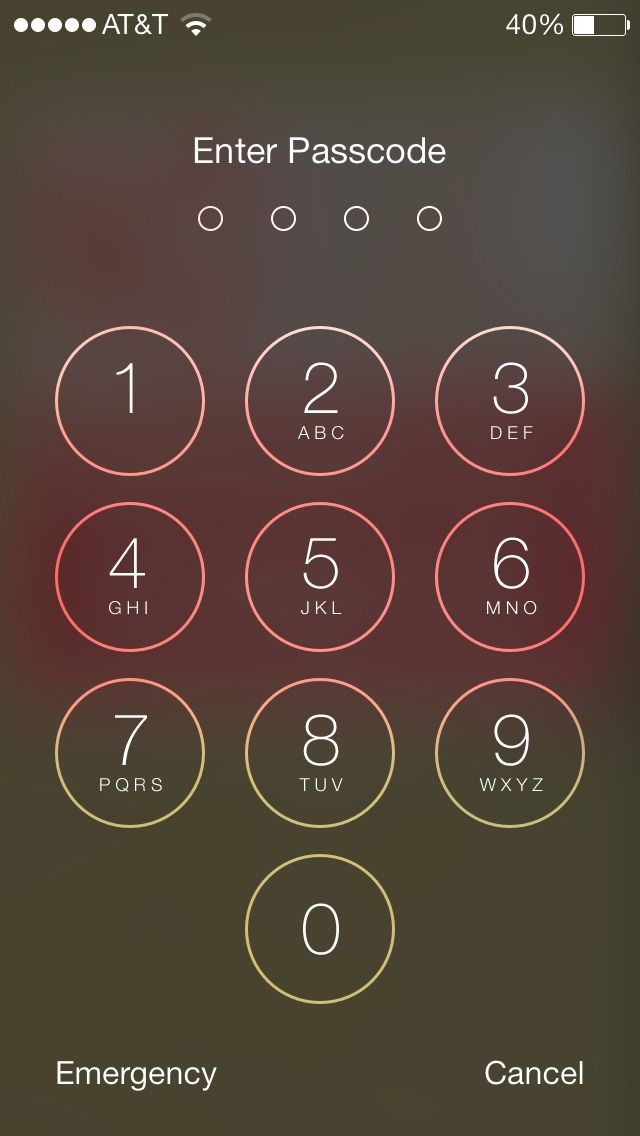Select the 9 WXYZ key
This screenshot has height=1136, width=640.
coord(510,753)
